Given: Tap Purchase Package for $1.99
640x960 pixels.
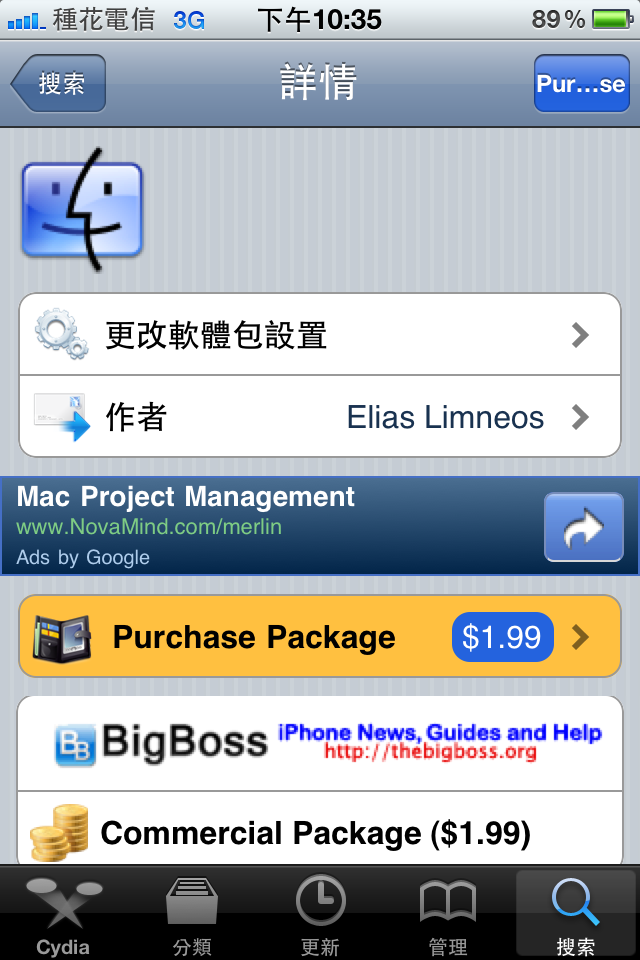Looking at the screenshot, I should pos(320,637).
